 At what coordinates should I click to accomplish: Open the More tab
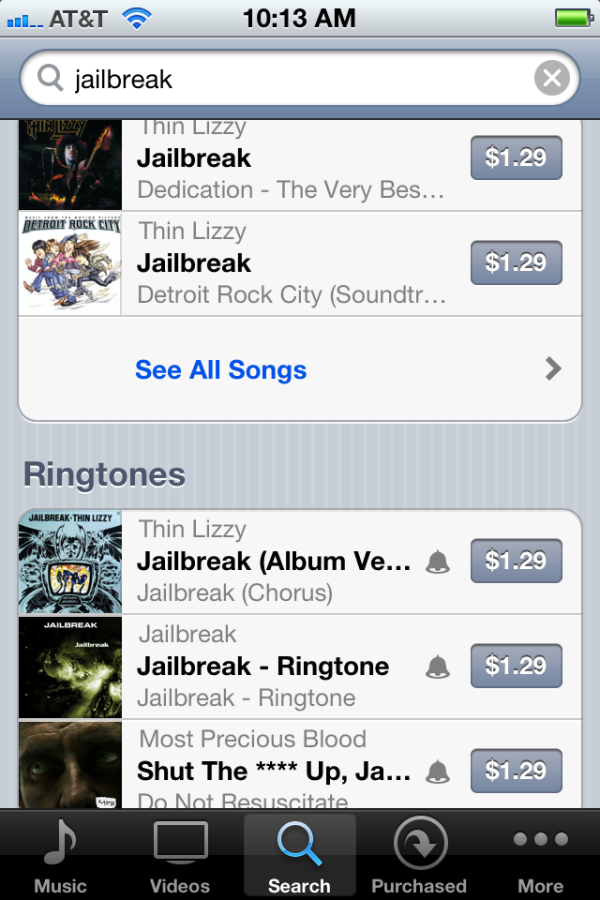click(540, 857)
